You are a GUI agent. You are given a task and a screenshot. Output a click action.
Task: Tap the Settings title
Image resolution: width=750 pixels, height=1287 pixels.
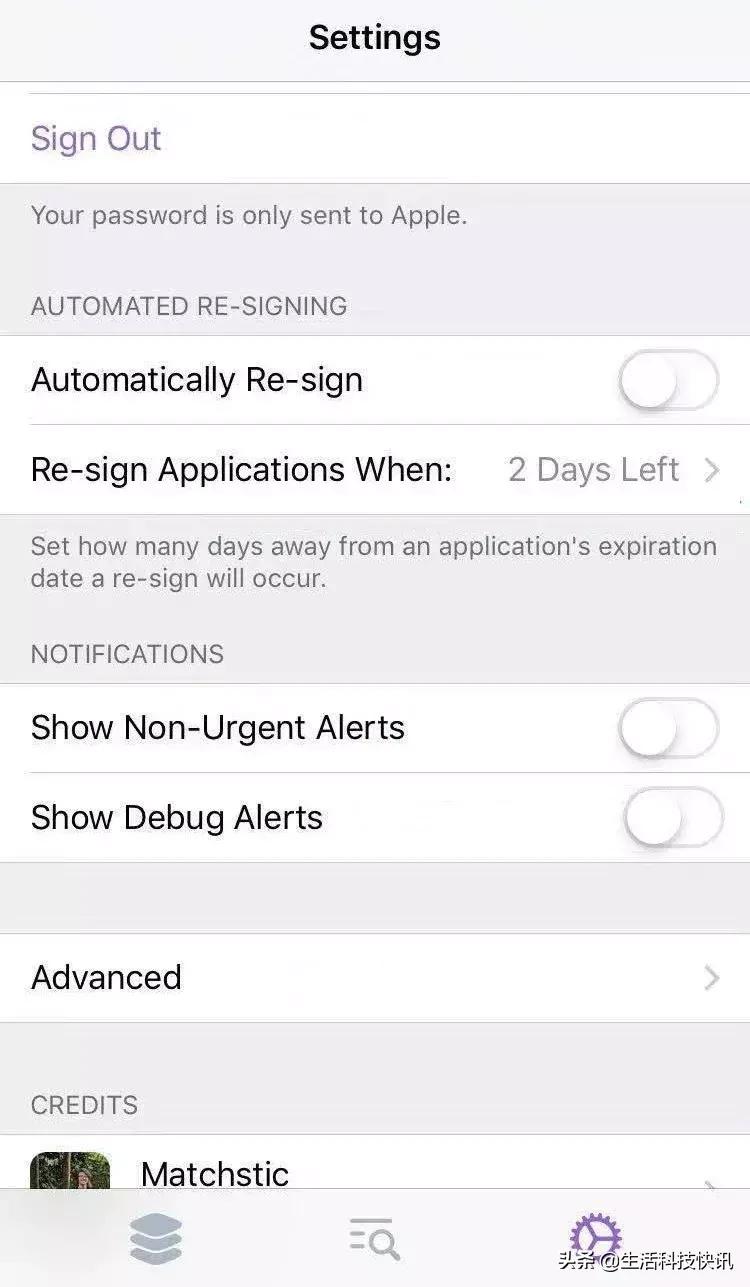374,38
